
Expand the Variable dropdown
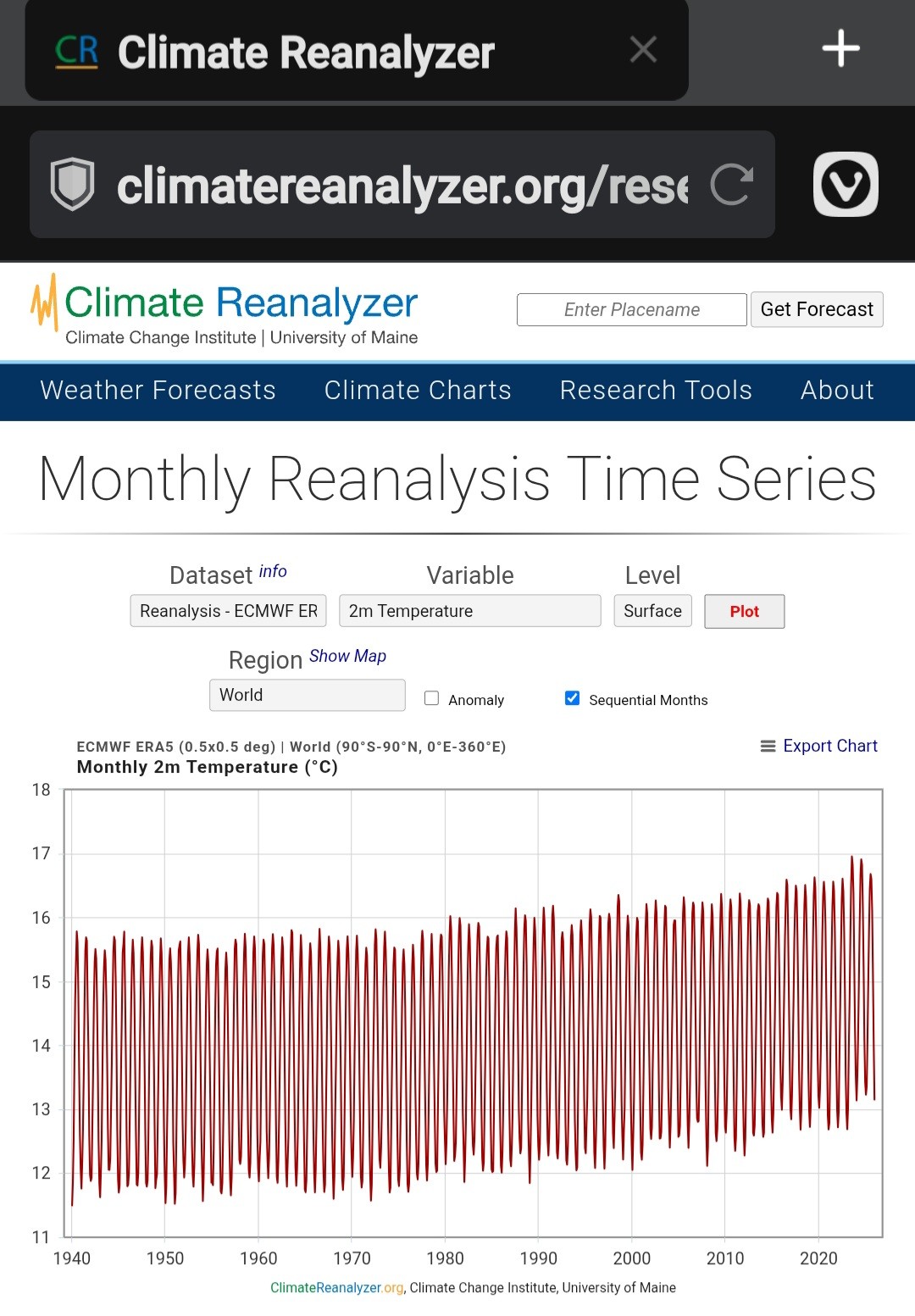point(469,611)
